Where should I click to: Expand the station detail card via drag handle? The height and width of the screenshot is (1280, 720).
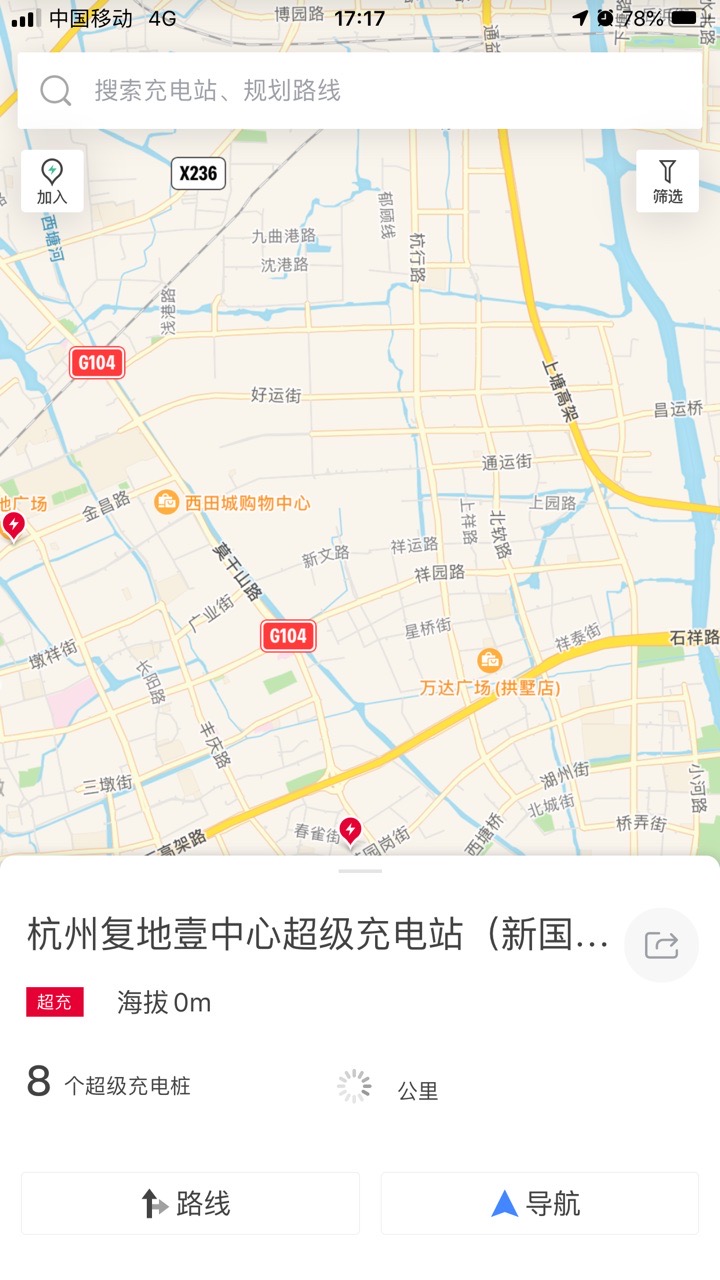point(360,869)
